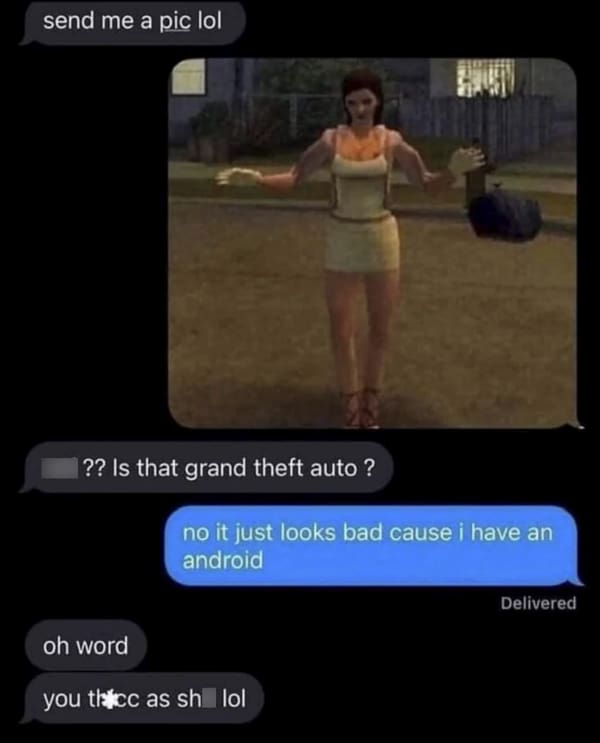Open the sent game character picture
The height and width of the screenshot is (743, 600).
point(372,243)
